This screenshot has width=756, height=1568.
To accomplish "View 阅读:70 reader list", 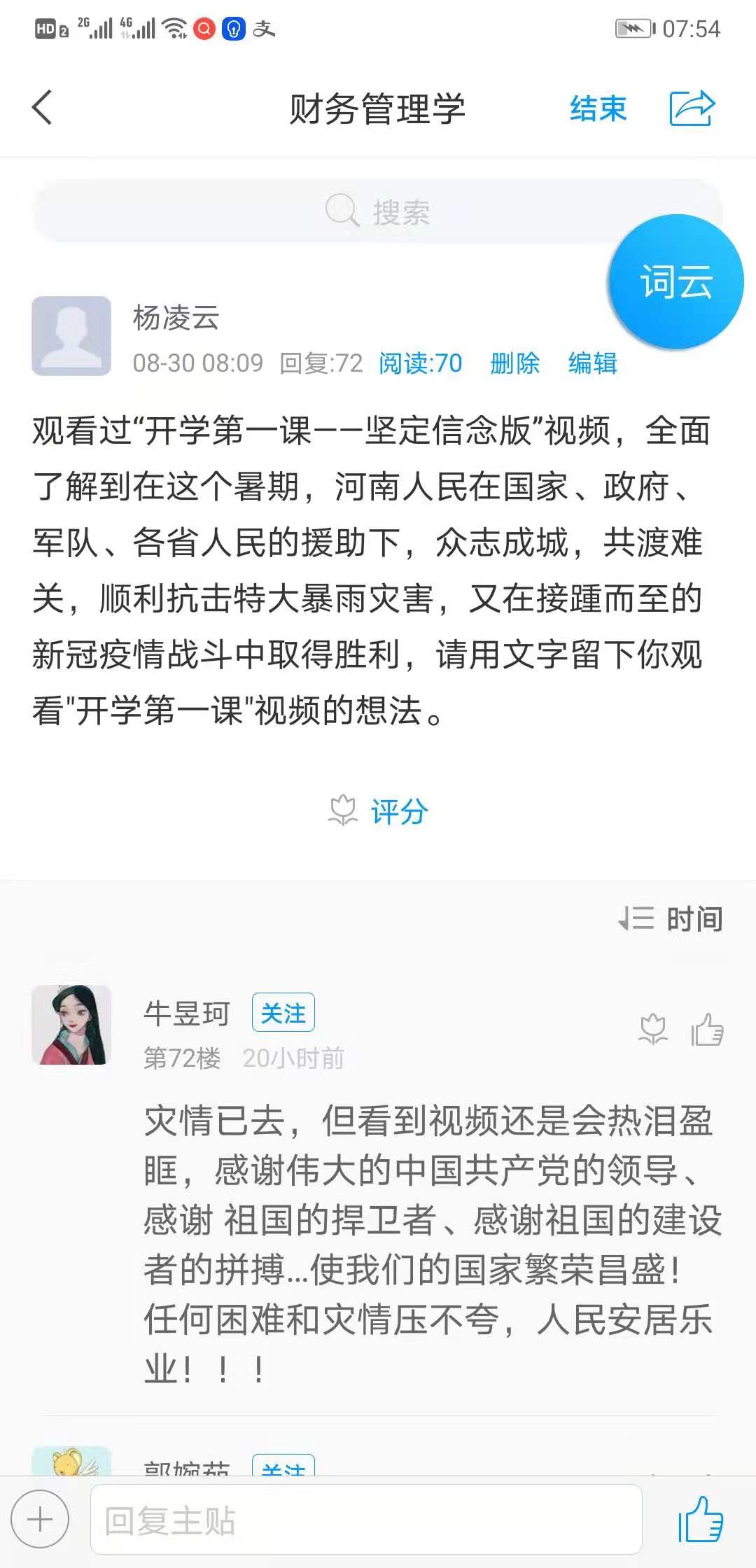I will (420, 363).
